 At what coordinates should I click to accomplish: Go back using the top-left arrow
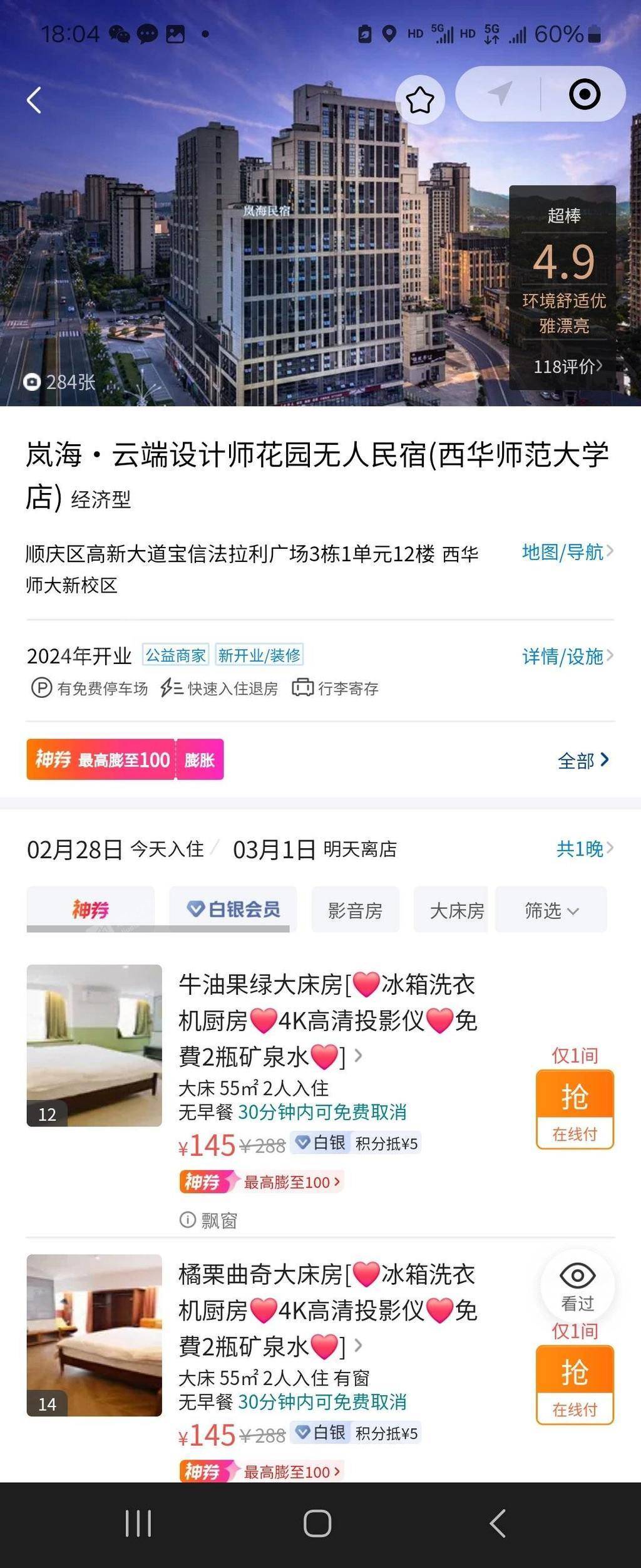34,100
